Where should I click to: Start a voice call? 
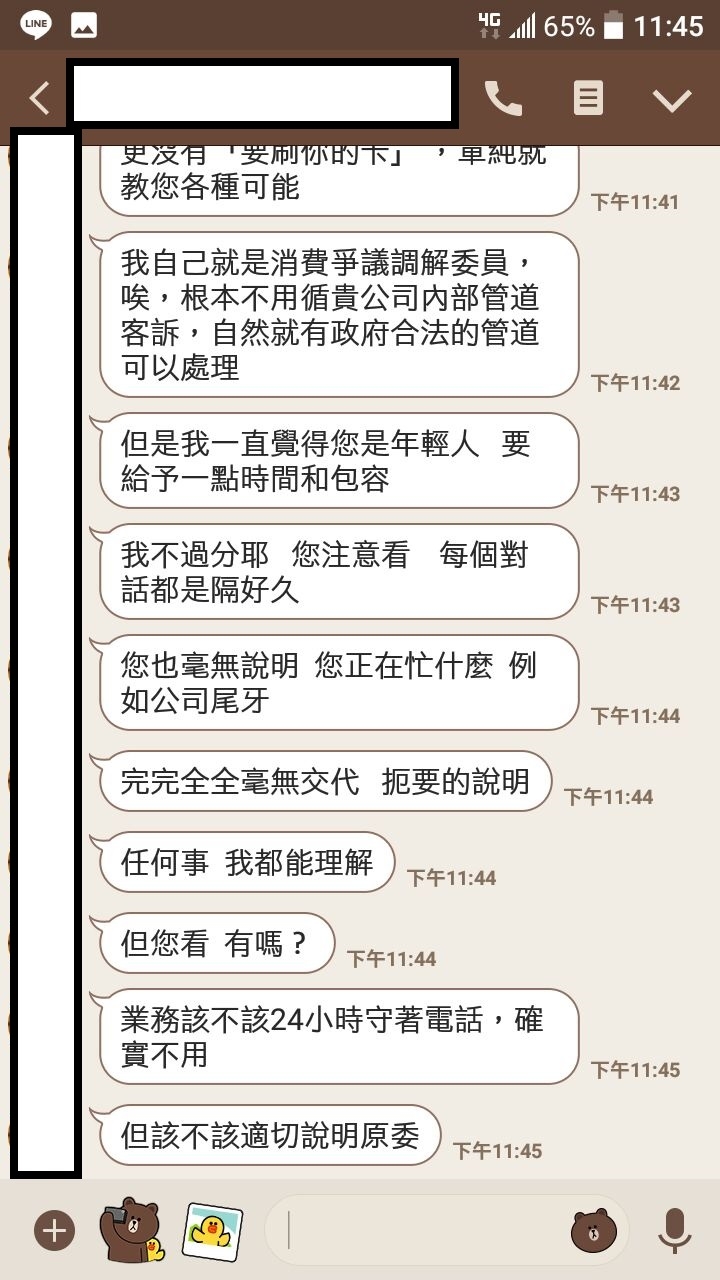point(503,98)
